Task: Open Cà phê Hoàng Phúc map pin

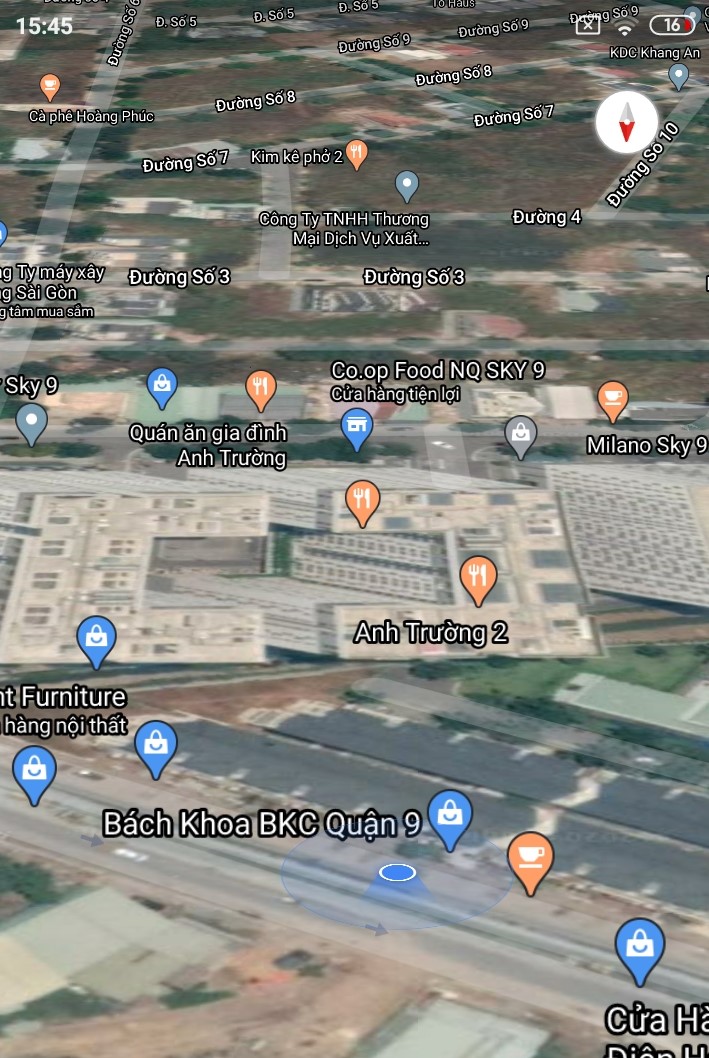Action: click(x=48, y=86)
